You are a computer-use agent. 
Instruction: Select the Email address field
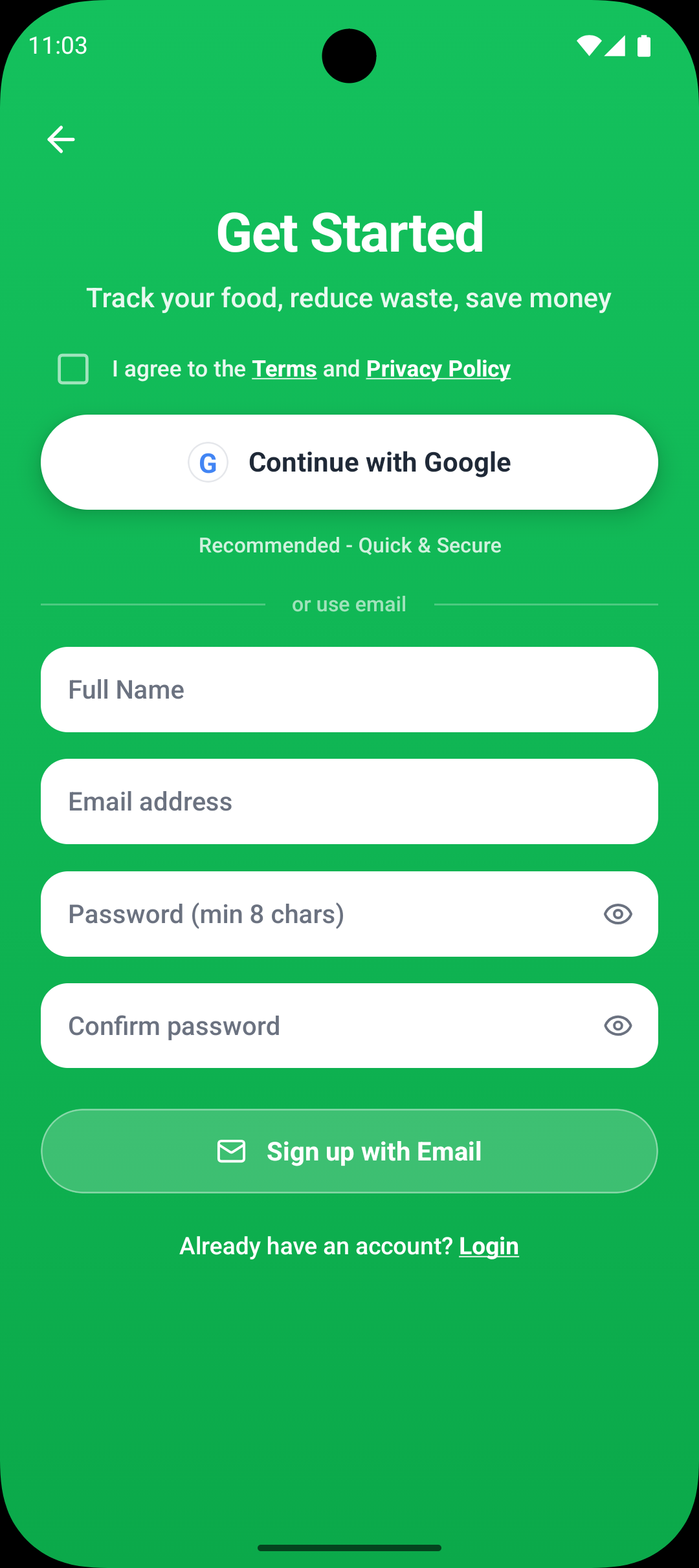click(349, 801)
